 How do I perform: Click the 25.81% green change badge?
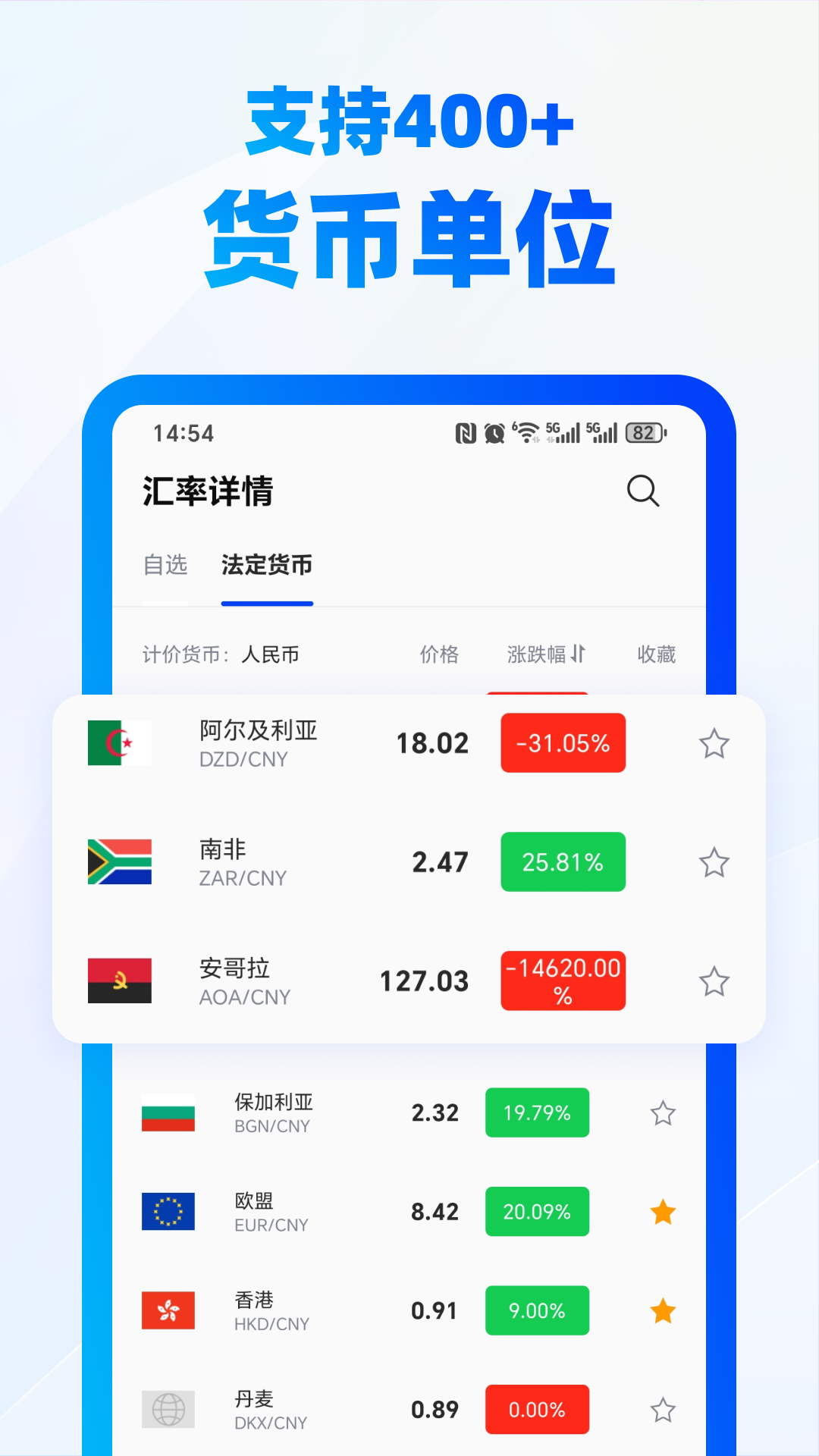click(563, 862)
